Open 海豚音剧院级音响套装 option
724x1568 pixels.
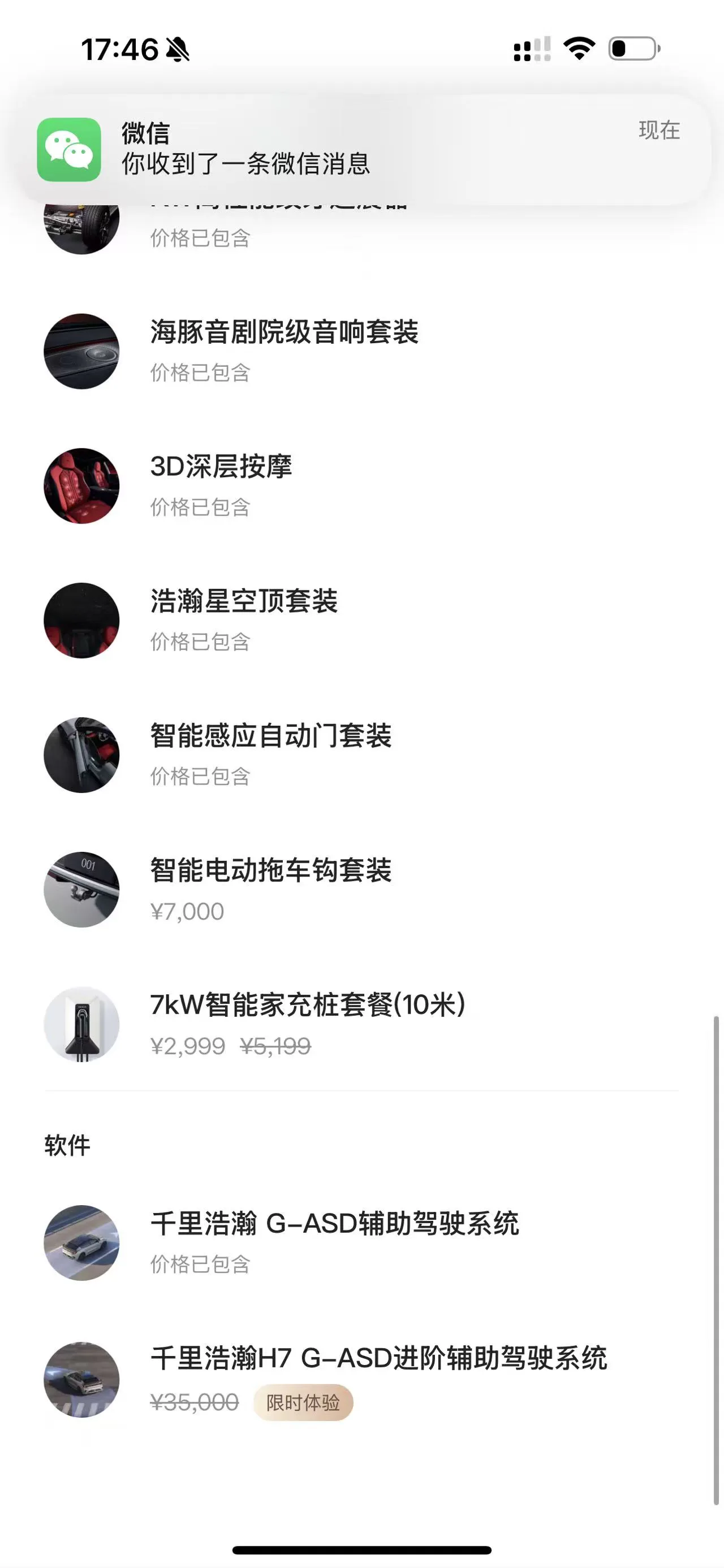tap(361, 351)
